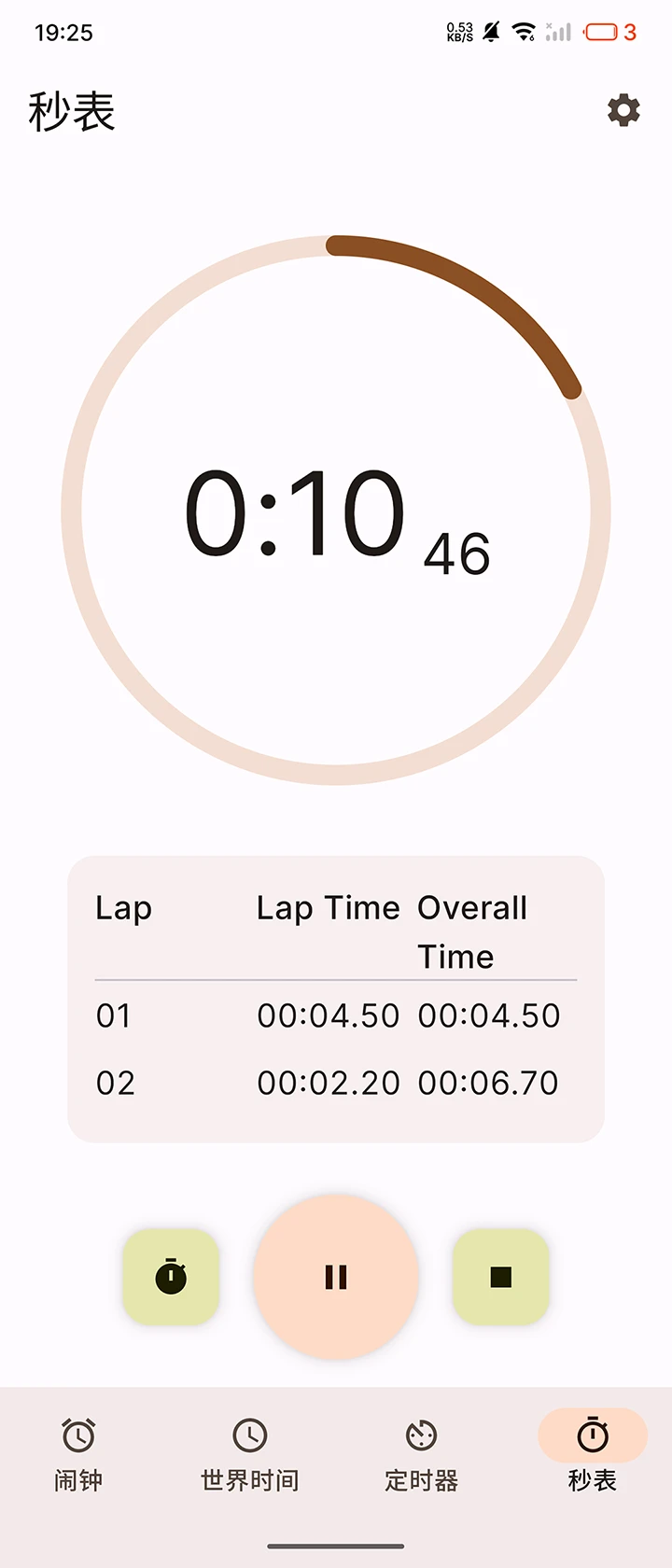Switch to the 闹钟 tab

point(78,1453)
